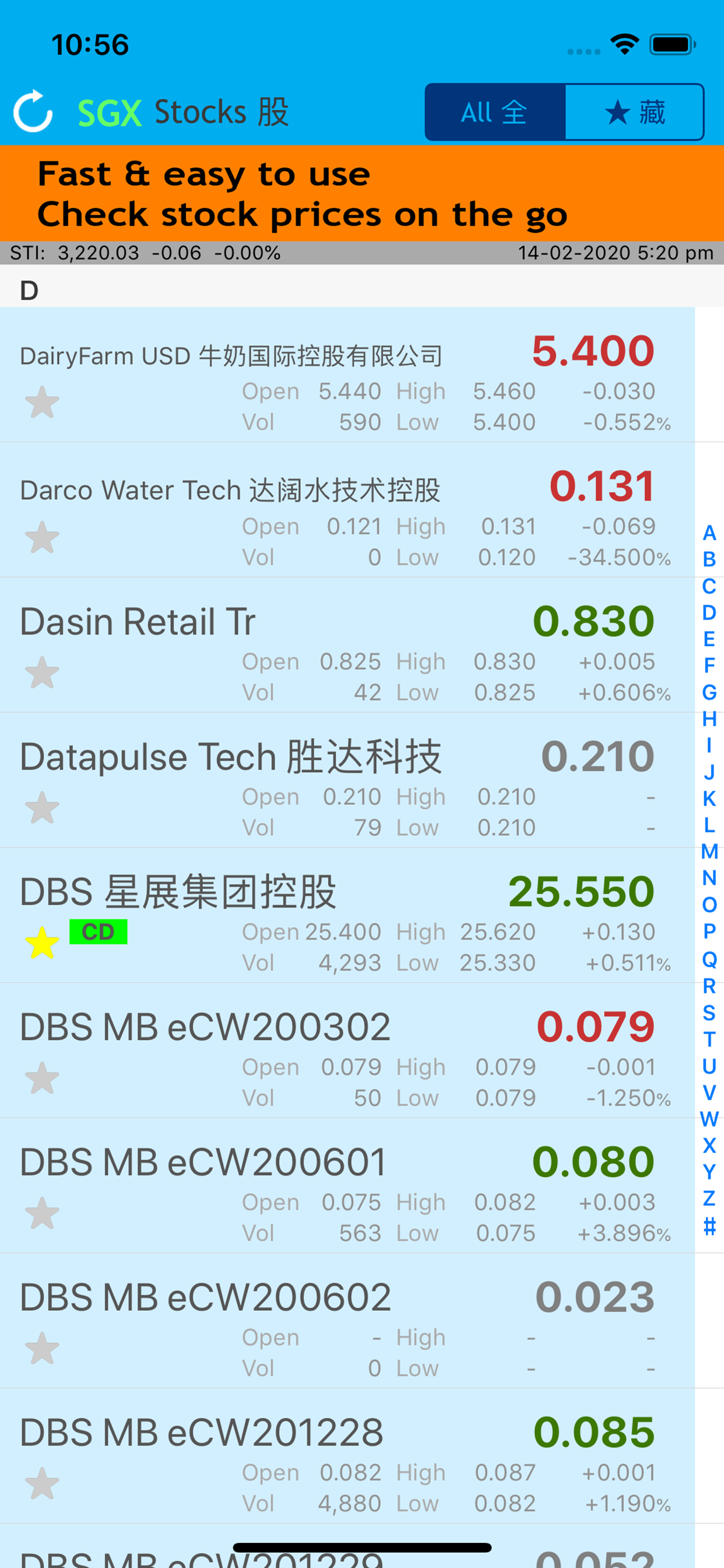Image resolution: width=724 pixels, height=1568 pixels.
Task: Jump to letter A in the index
Action: pos(709,533)
